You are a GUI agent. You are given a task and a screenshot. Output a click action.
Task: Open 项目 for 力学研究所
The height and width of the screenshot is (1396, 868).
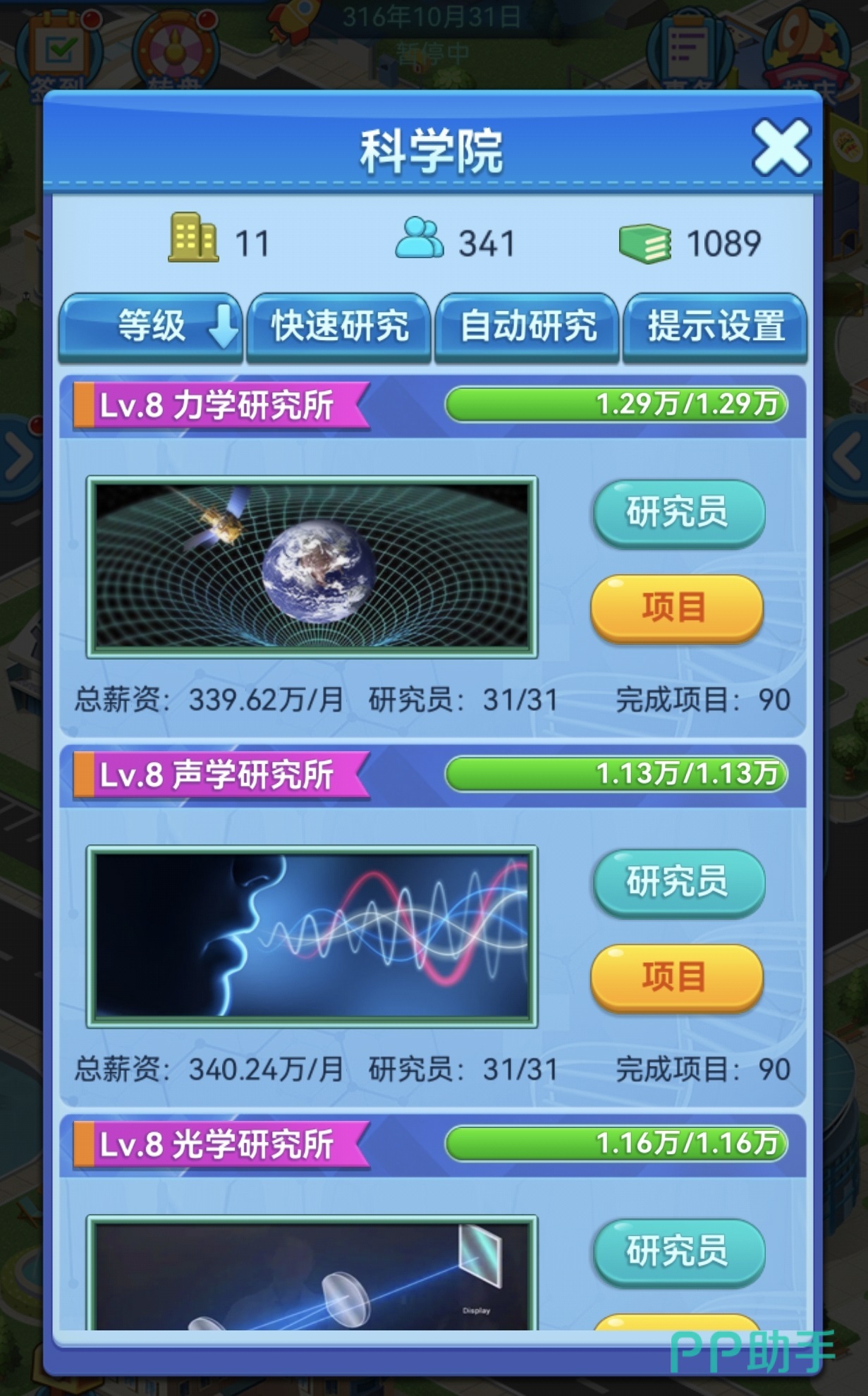[676, 607]
